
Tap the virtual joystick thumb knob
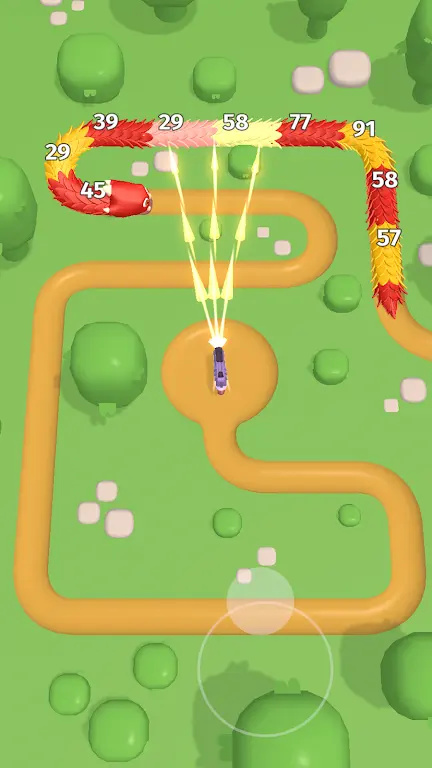(260, 600)
